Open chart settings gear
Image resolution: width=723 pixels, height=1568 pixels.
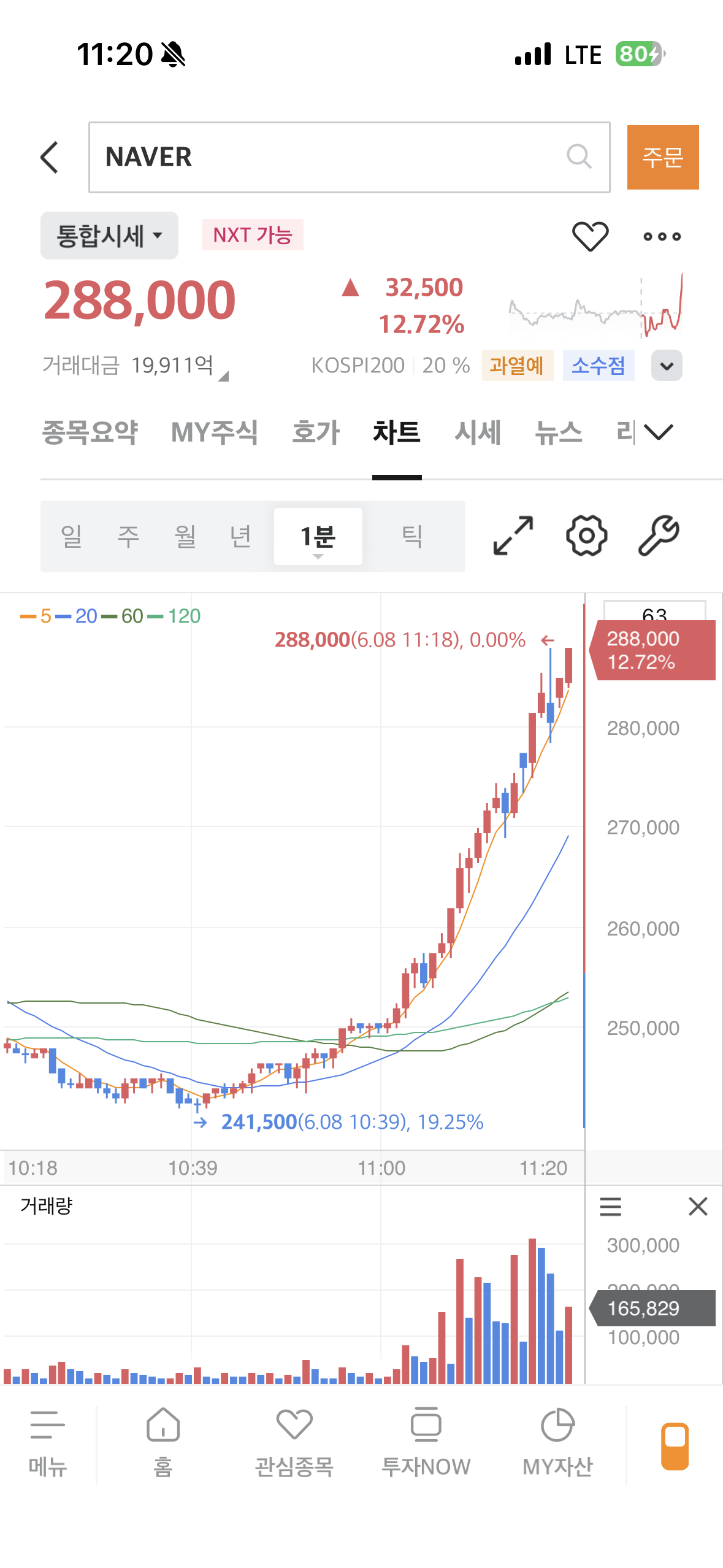pos(586,536)
